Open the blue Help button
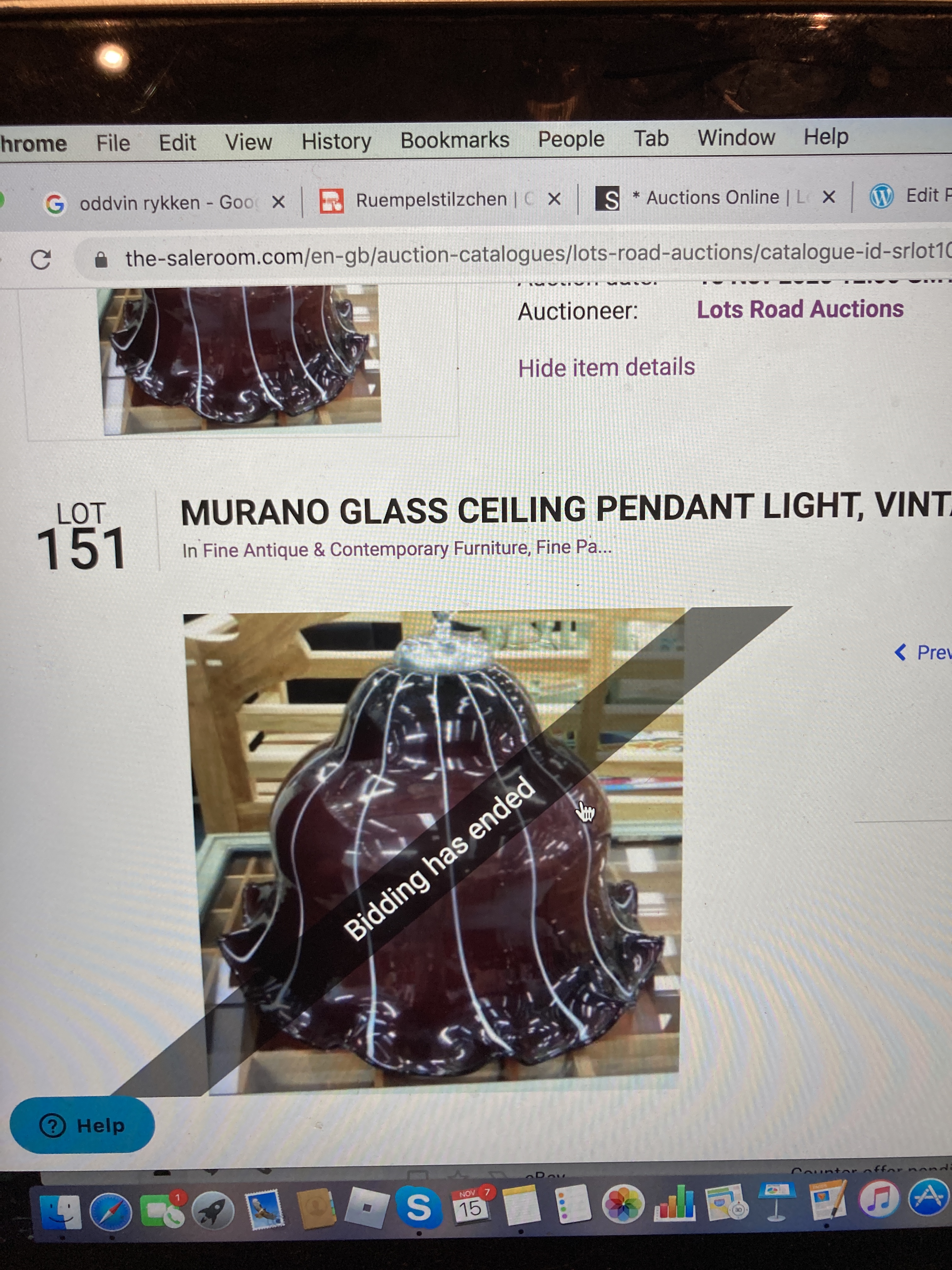 pos(82,1125)
